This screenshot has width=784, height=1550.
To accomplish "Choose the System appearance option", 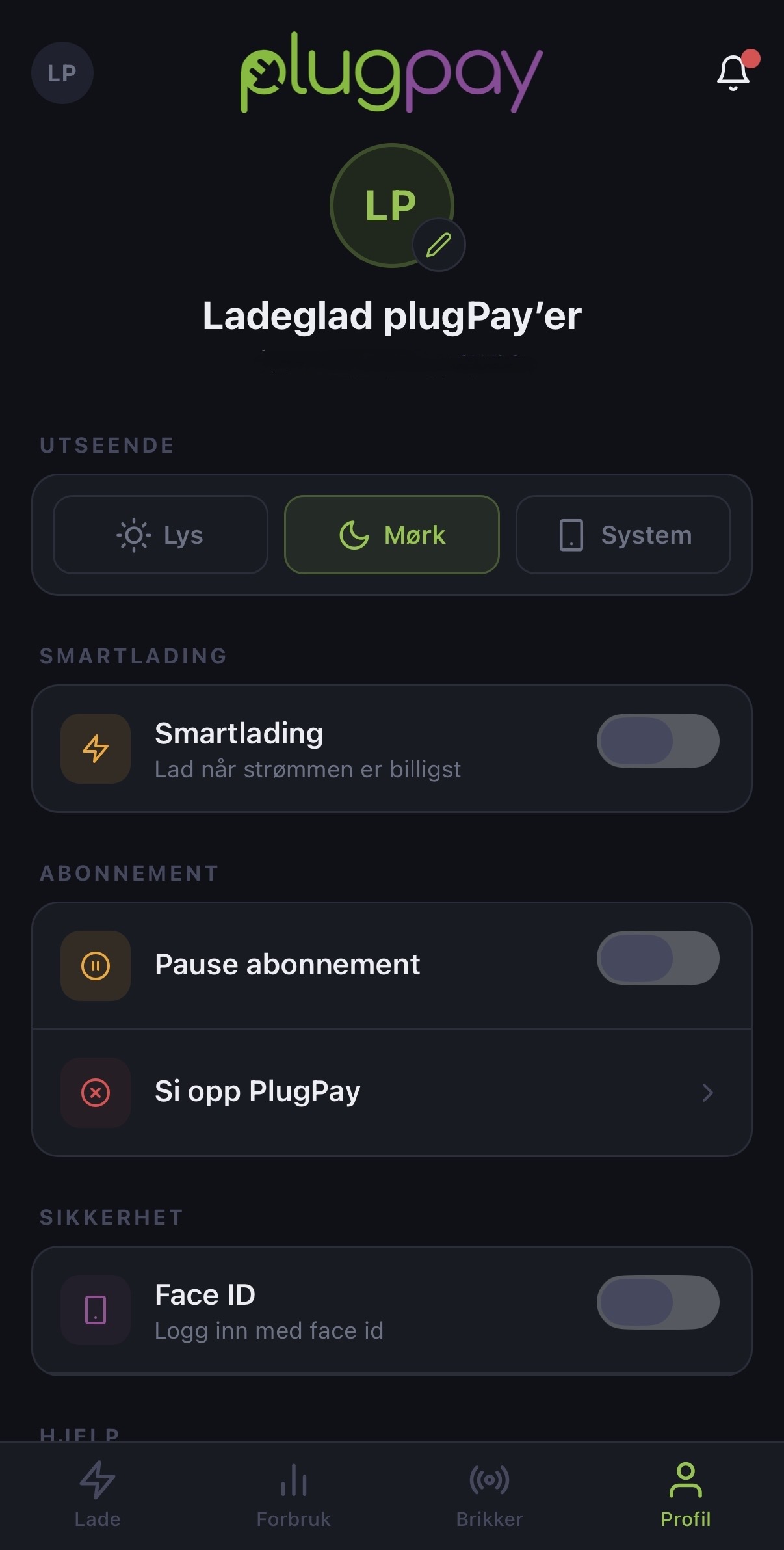I will click(x=623, y=535).
